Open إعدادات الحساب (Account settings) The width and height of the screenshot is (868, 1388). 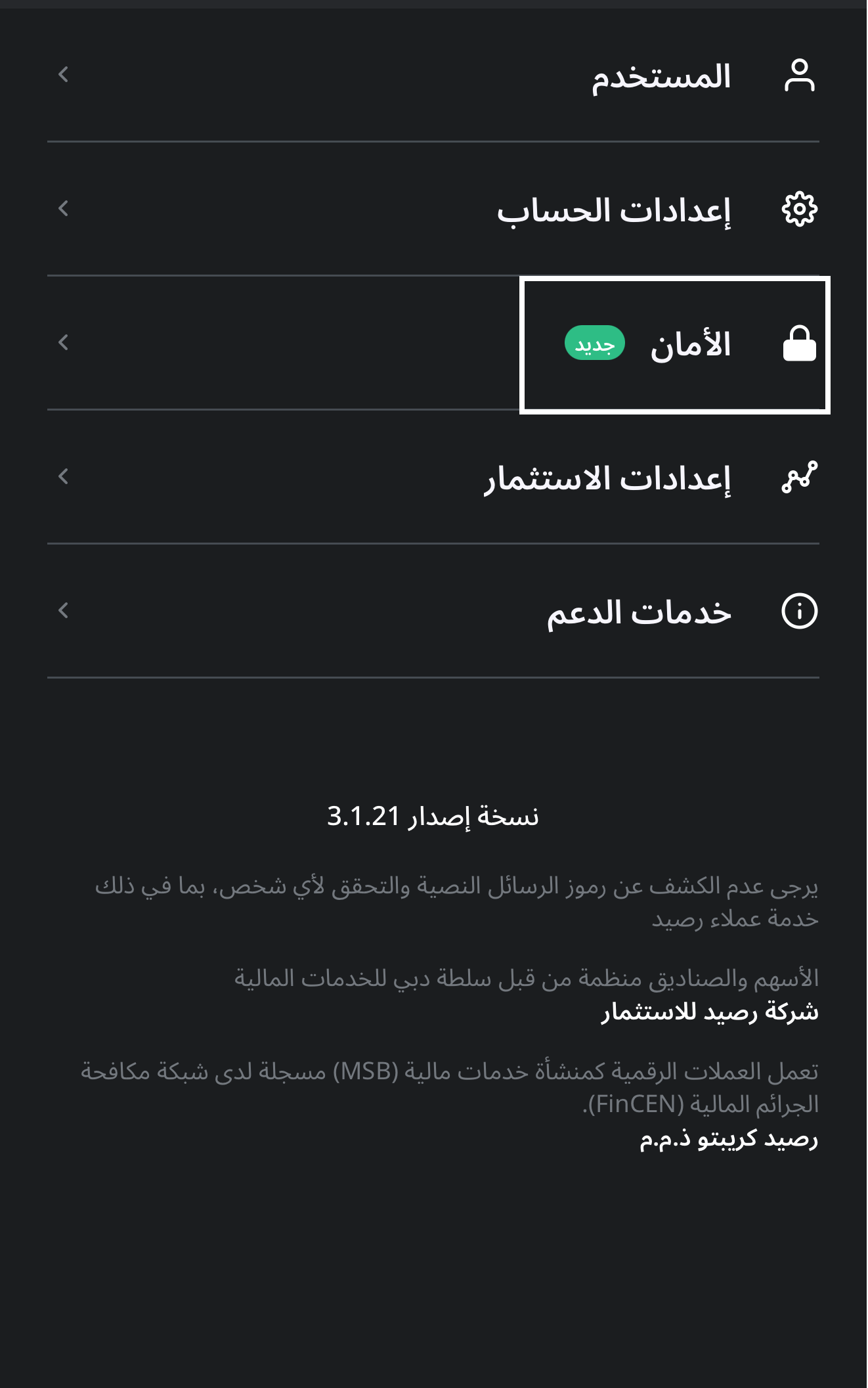click(614, 210)
